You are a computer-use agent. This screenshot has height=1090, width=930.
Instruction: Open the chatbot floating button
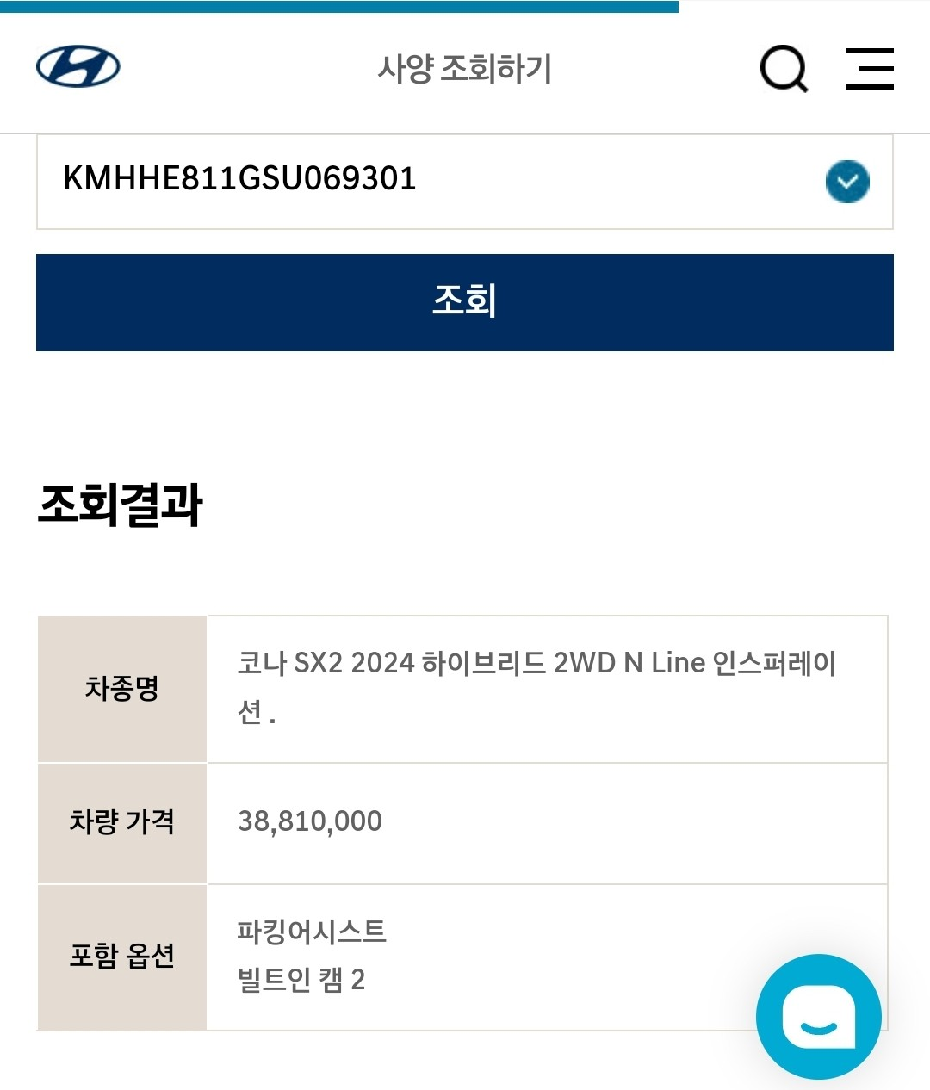[x=819, y=1016]
